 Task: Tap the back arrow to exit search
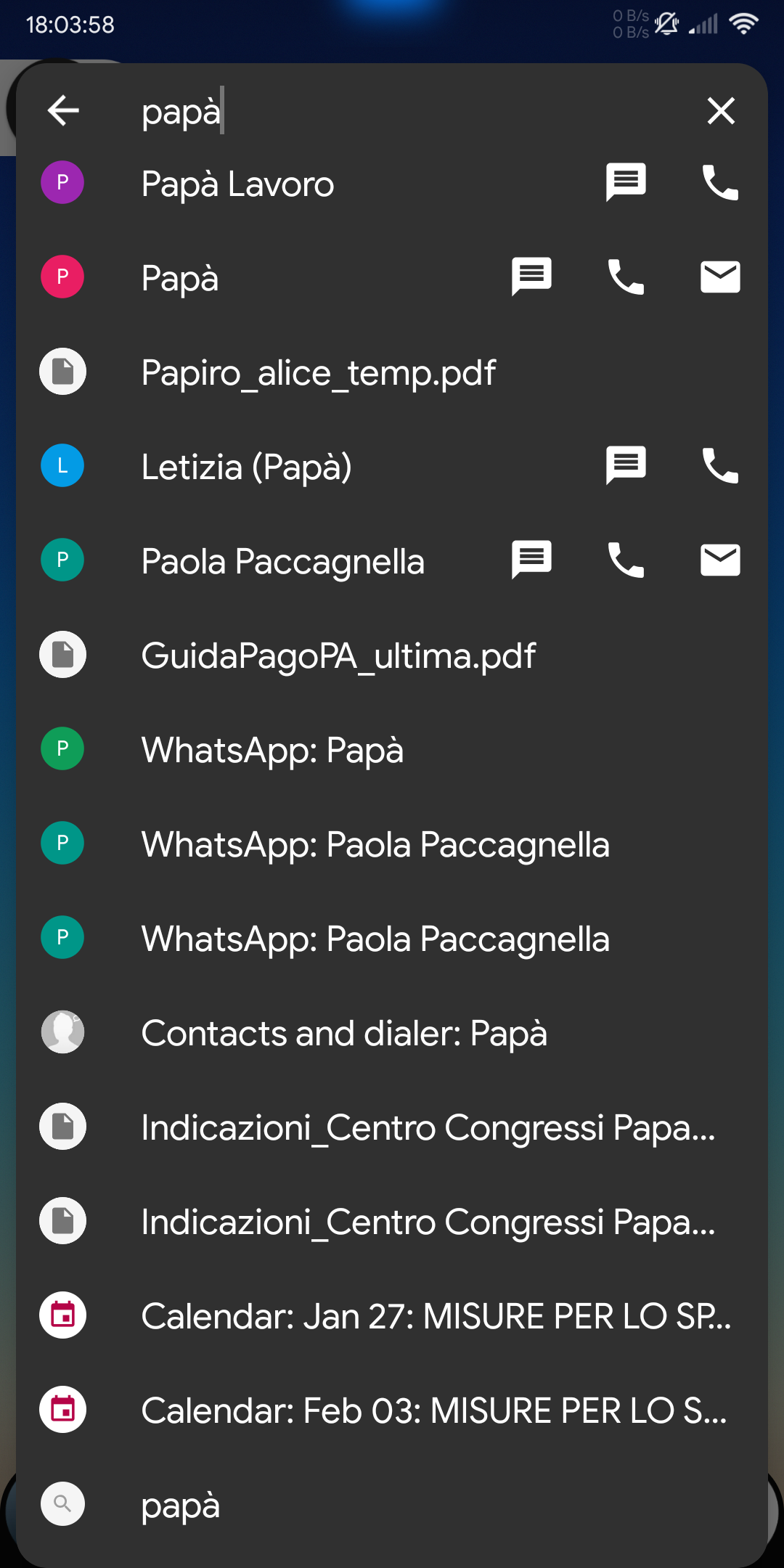63,110
